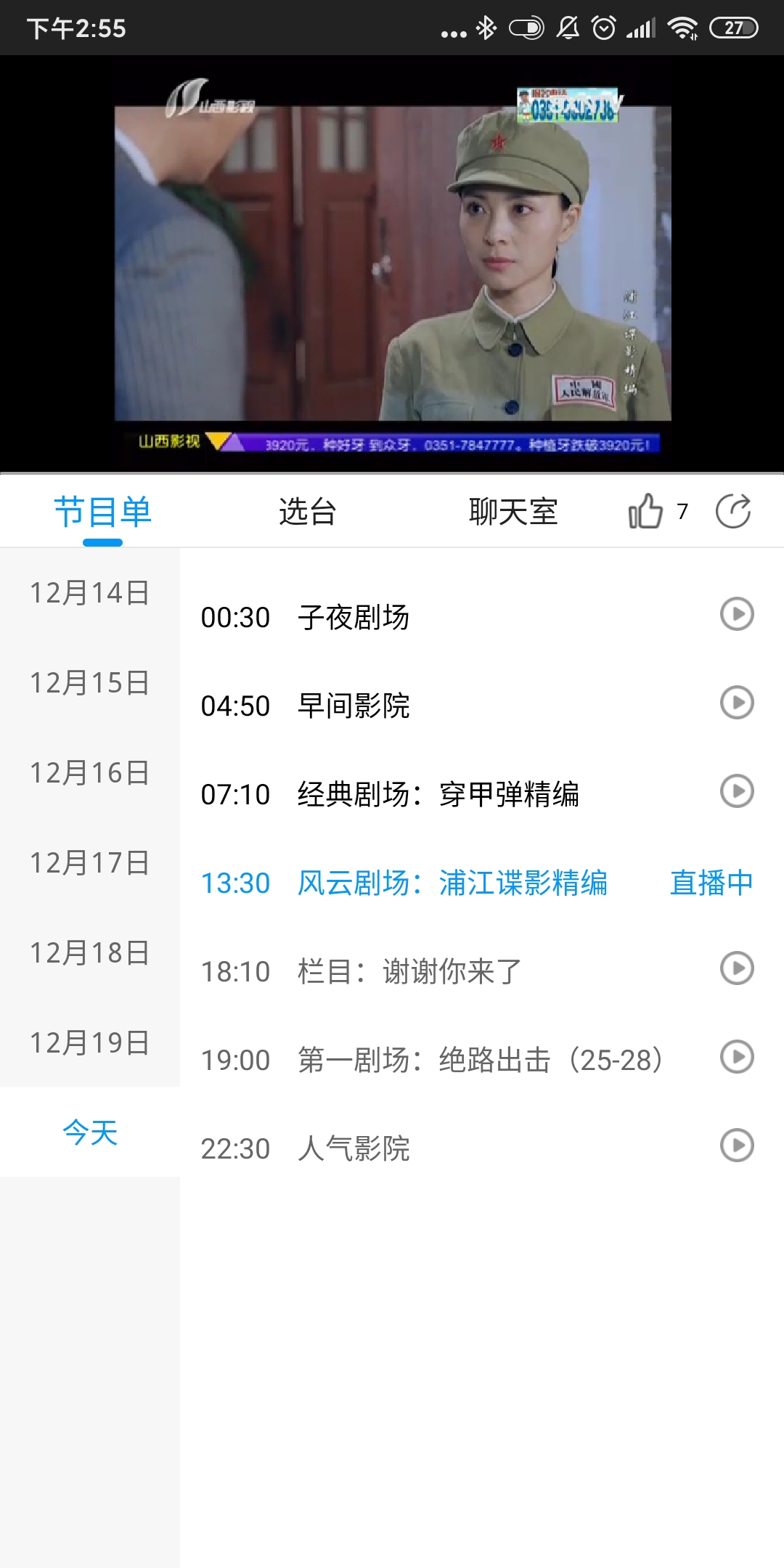Play the 22:30 人气影院 program
Image resolution: width=784 pixels, height=1568 pixels.
[x=737, y=1146]
